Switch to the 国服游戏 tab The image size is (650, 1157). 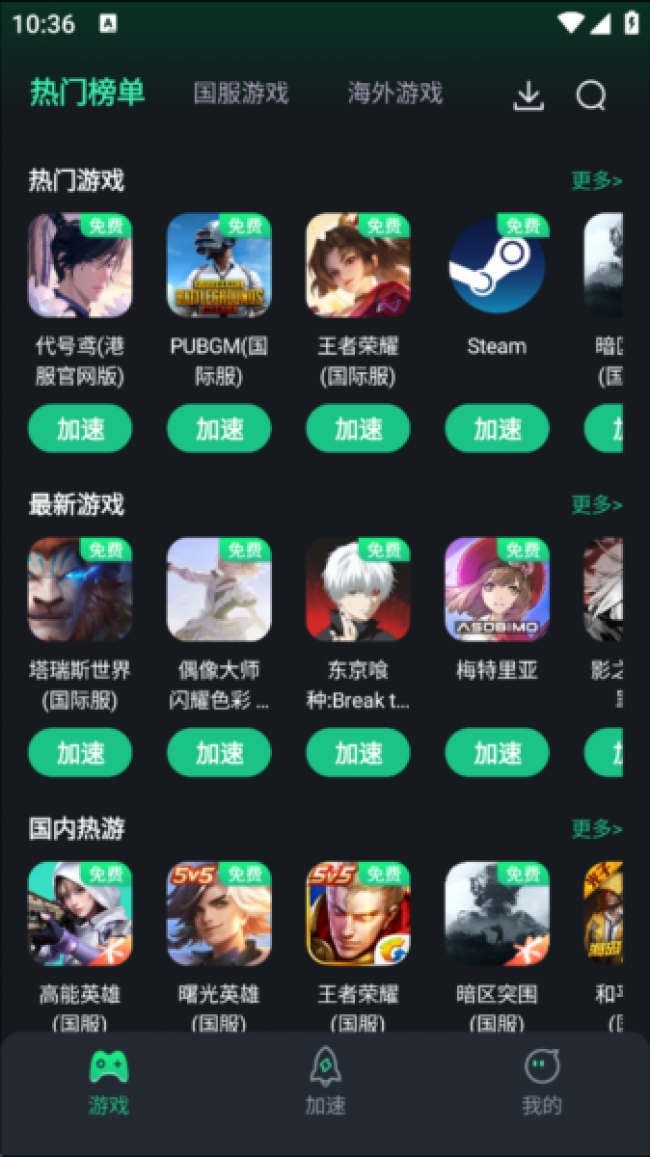(x=241, y=94)
